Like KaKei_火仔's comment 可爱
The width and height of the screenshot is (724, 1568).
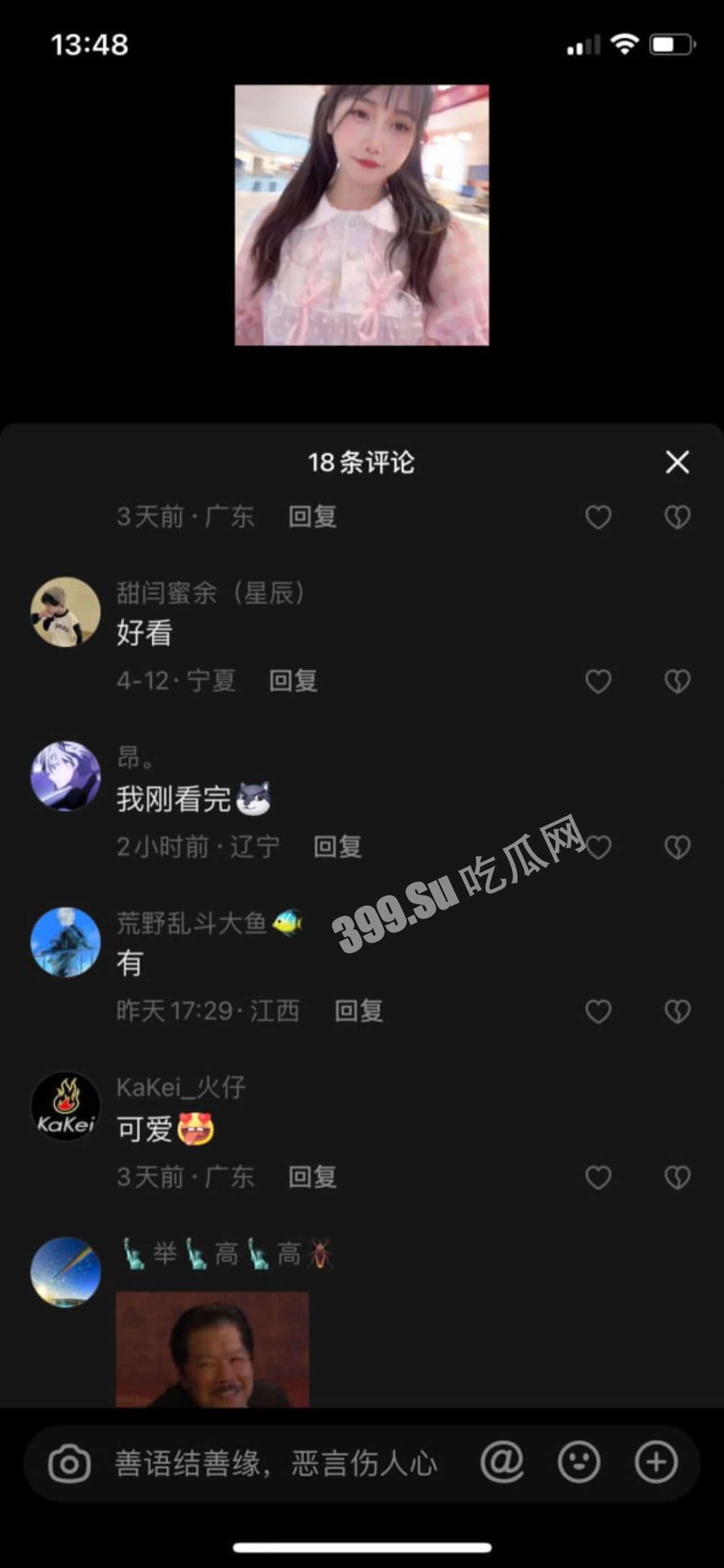coord(598,1177)
